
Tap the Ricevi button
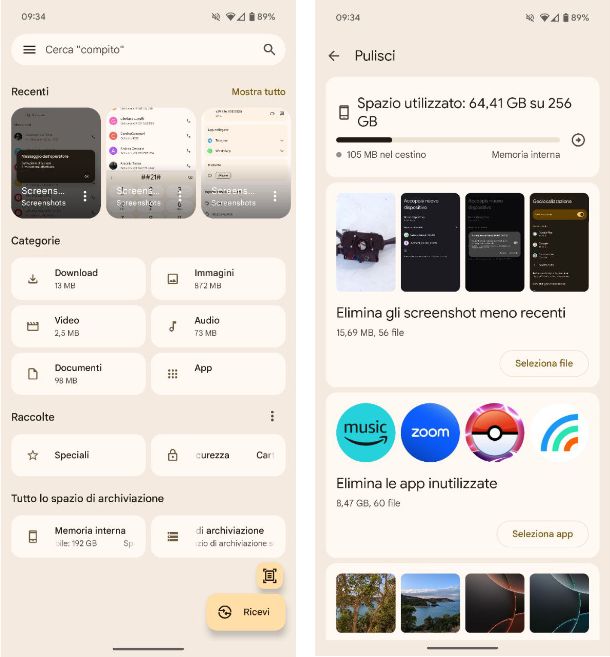(x=246, y=612)
